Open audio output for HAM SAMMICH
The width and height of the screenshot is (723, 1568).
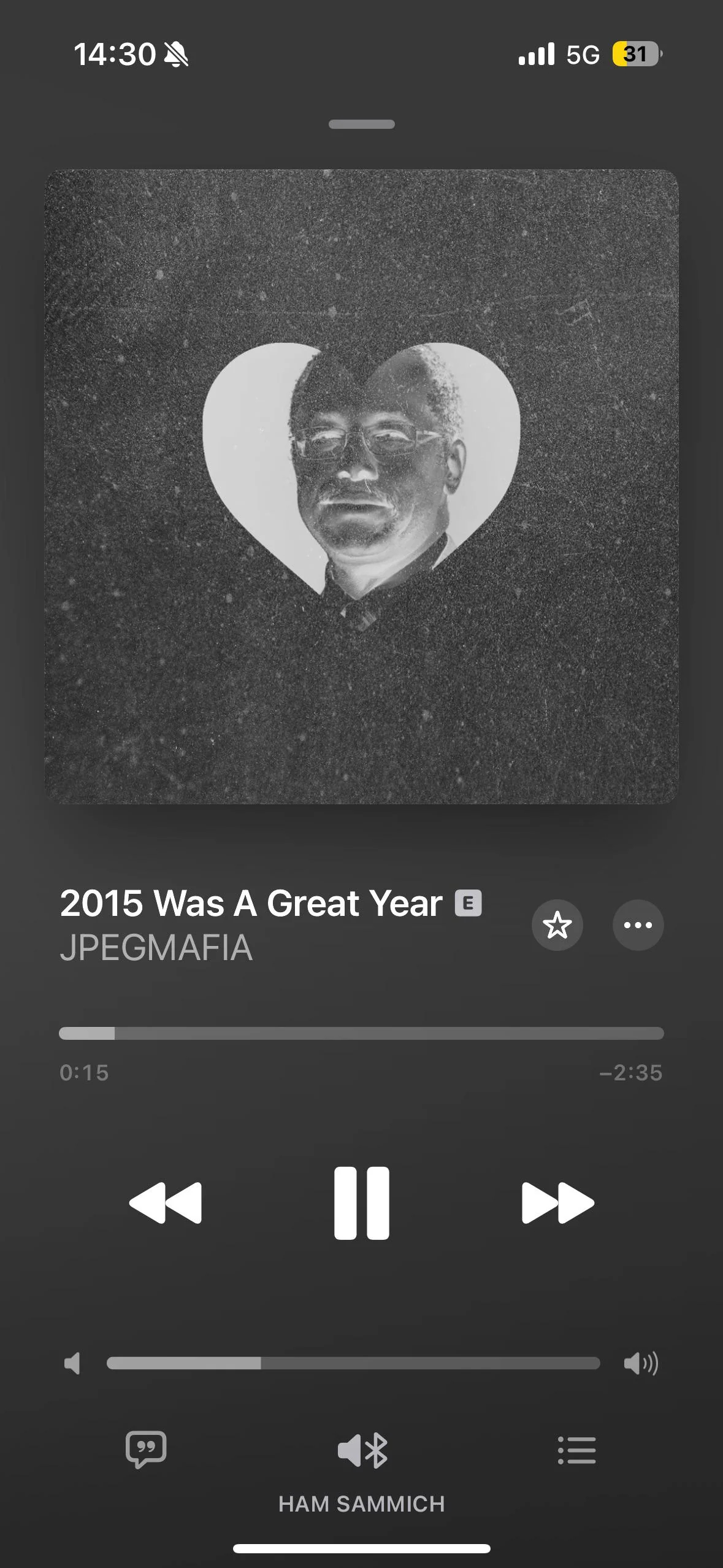(x=362, y=1451)
